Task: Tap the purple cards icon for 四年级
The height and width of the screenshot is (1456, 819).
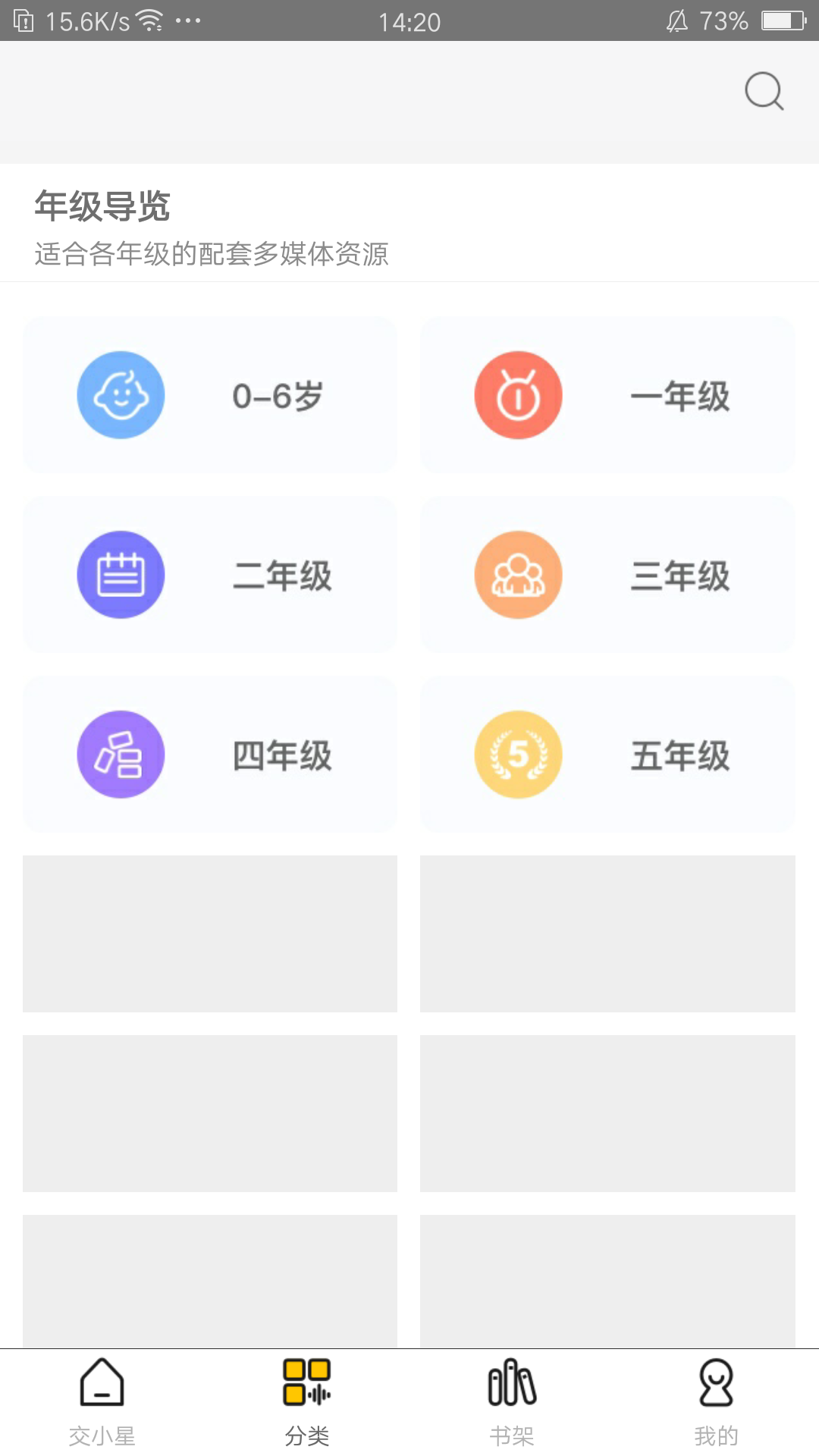Action: (120, 754)
